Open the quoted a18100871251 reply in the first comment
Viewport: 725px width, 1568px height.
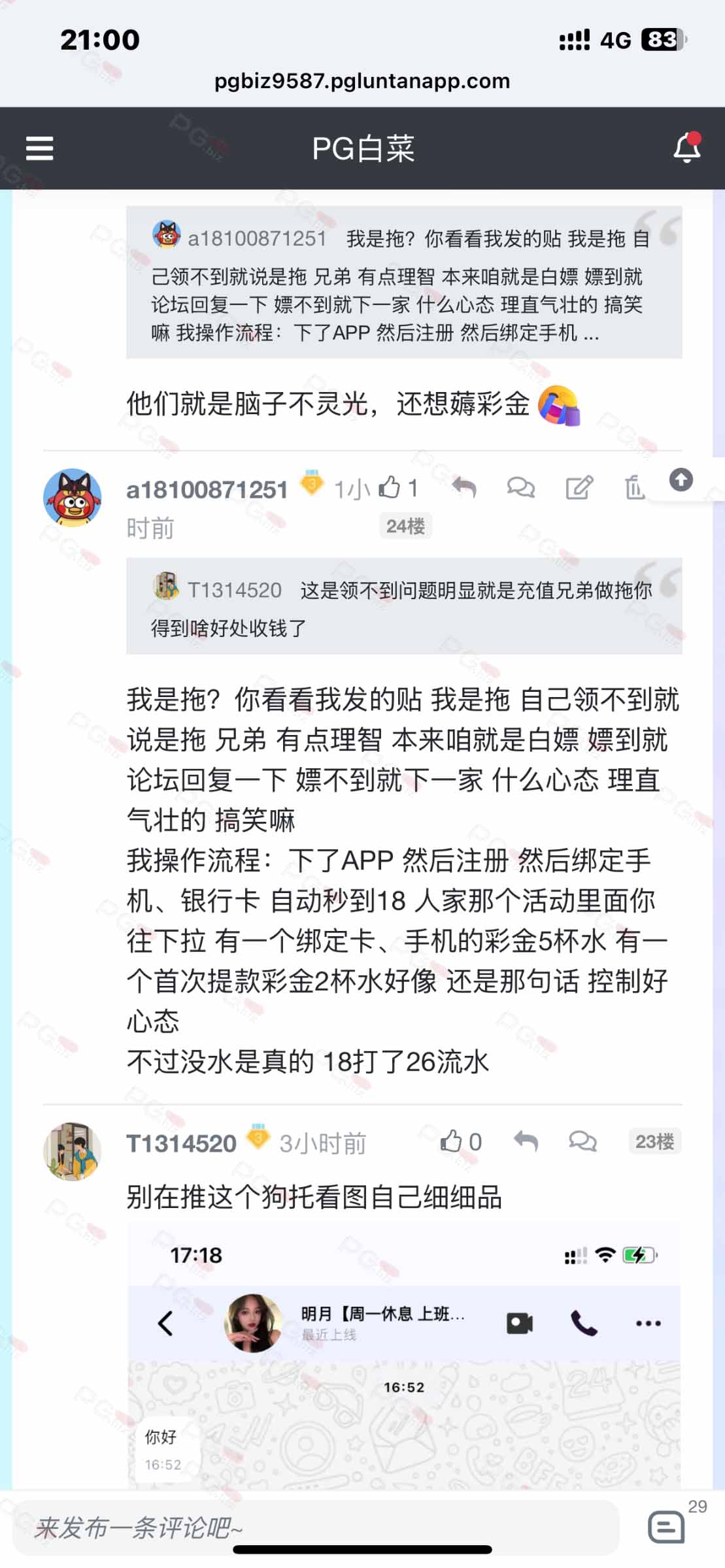coord(403,282)
